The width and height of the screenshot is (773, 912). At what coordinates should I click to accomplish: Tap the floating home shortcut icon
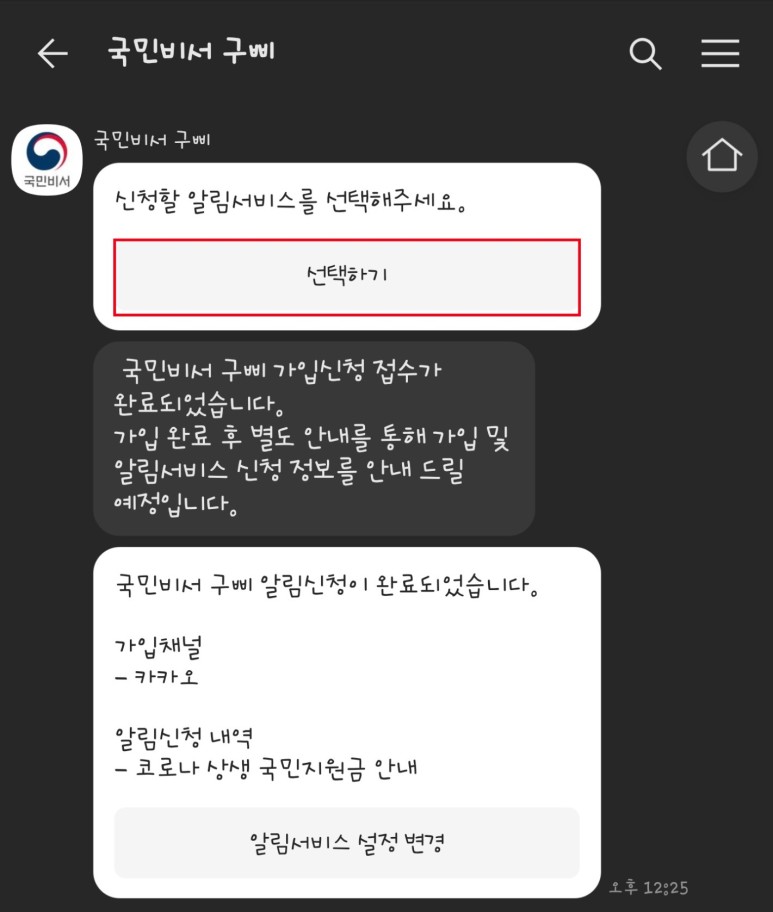click(x=721, y=157)
